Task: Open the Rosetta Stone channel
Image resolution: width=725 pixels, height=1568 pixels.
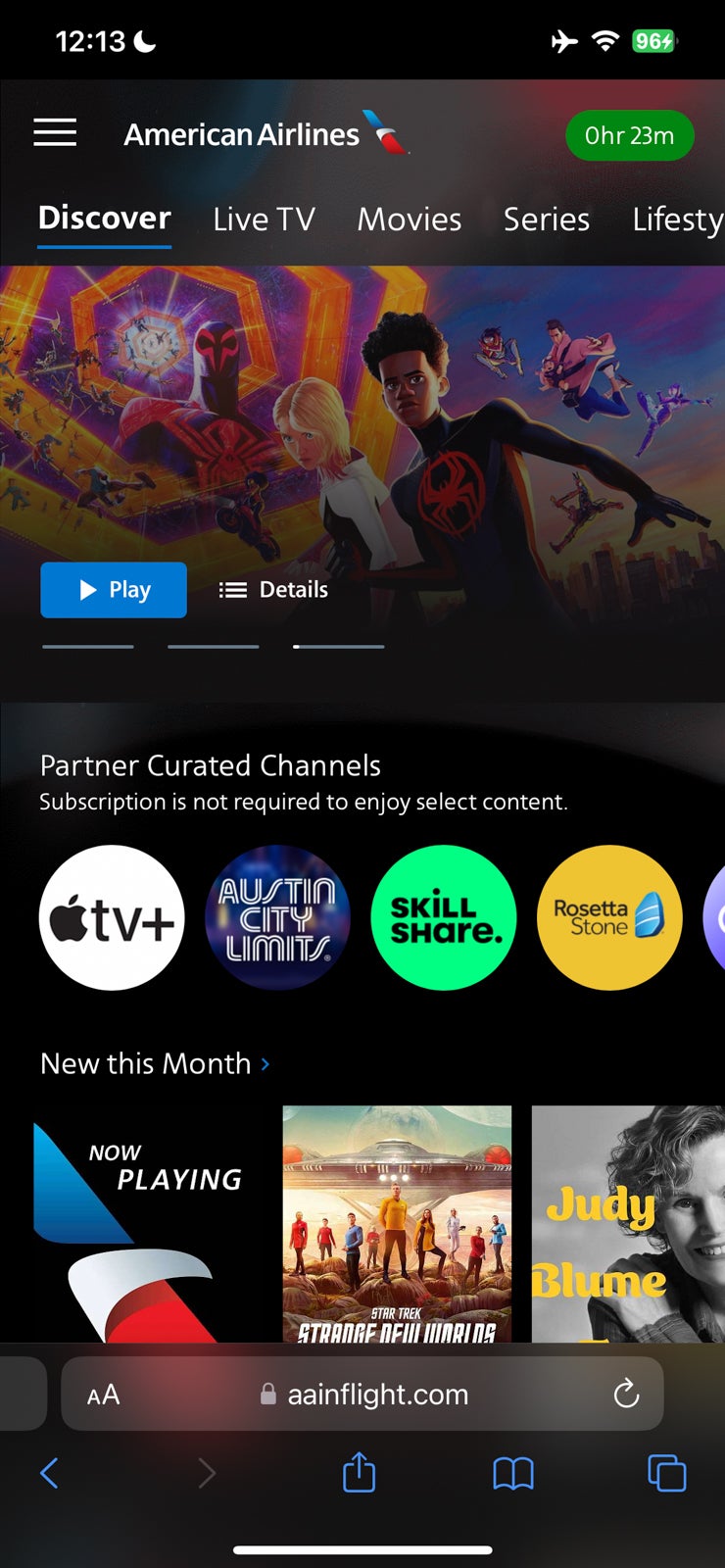Action: (x=609, y=918)
